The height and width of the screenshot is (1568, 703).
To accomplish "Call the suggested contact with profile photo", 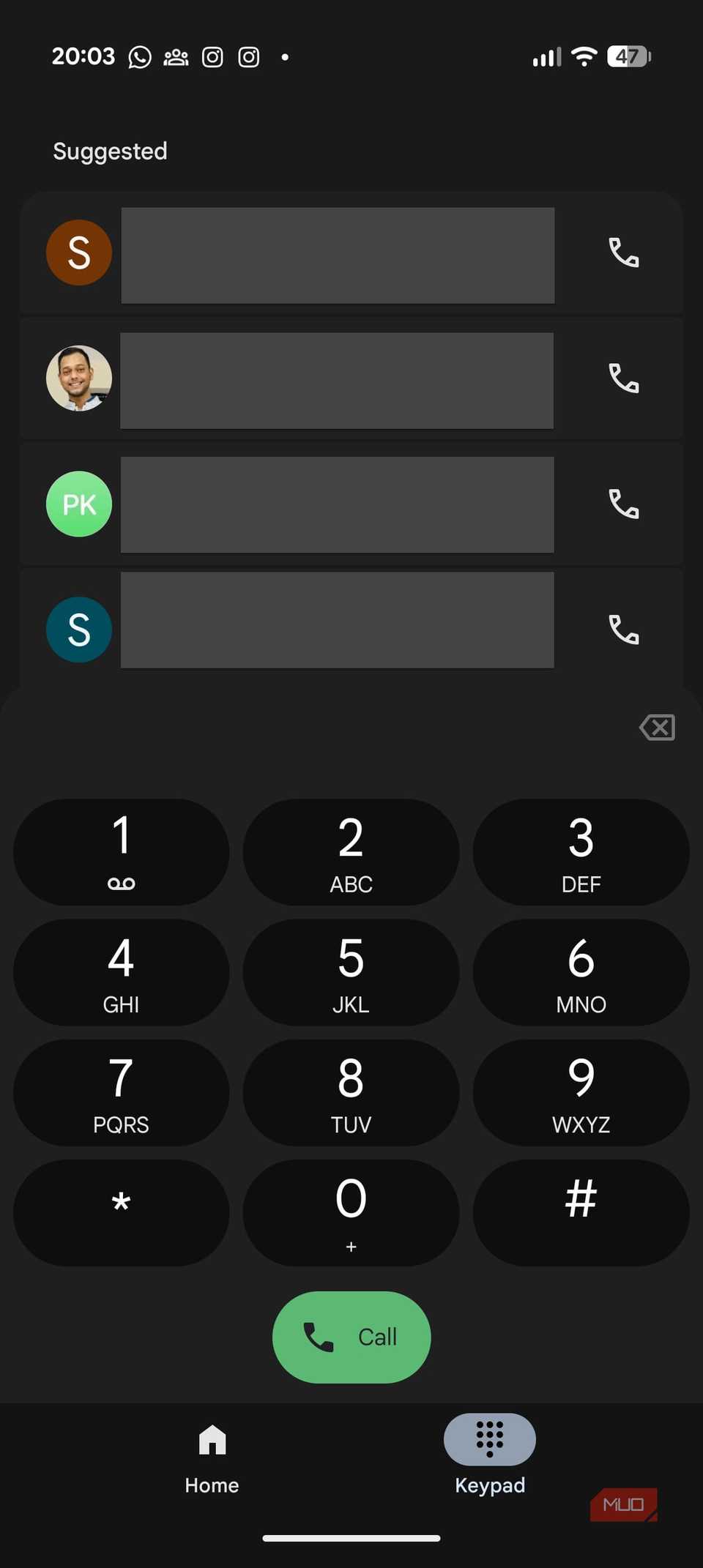I will point(623,378).
